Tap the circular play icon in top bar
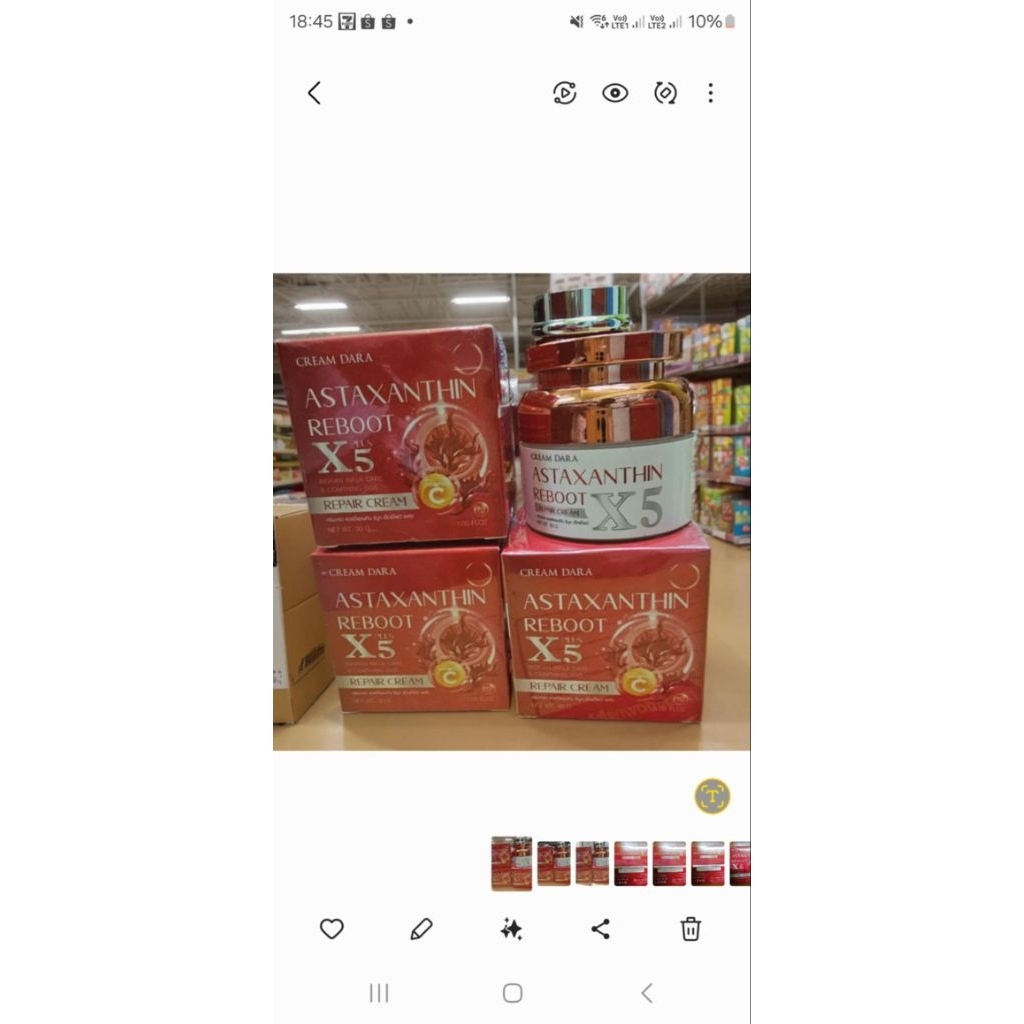Viewport: 1024px width, 1024px height. [564, 93]
